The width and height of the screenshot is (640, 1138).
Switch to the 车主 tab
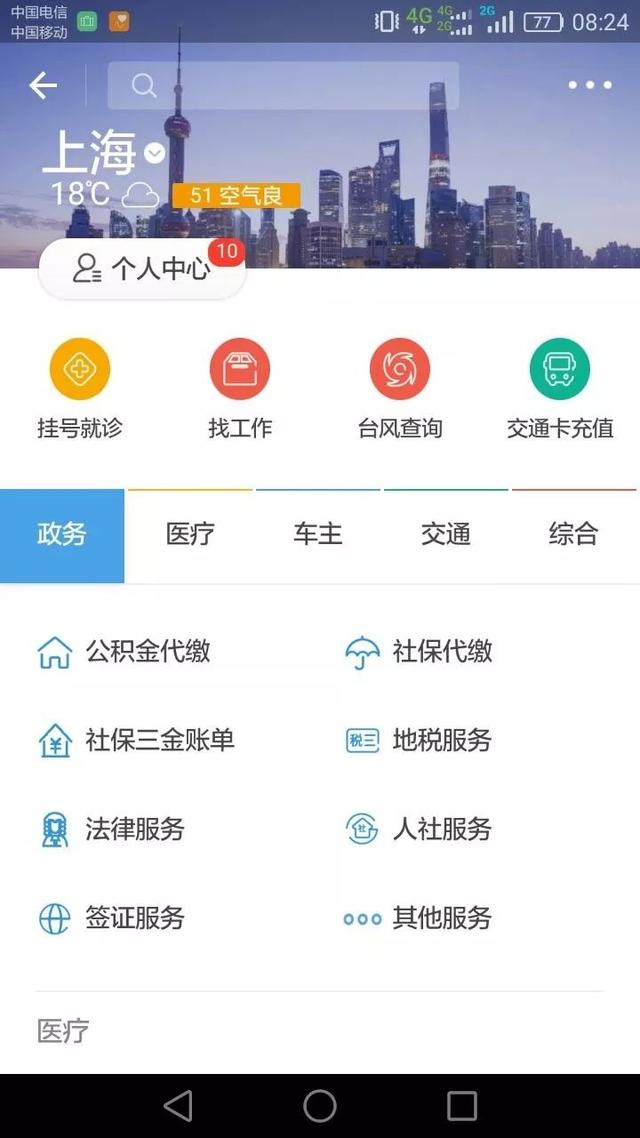318,535
